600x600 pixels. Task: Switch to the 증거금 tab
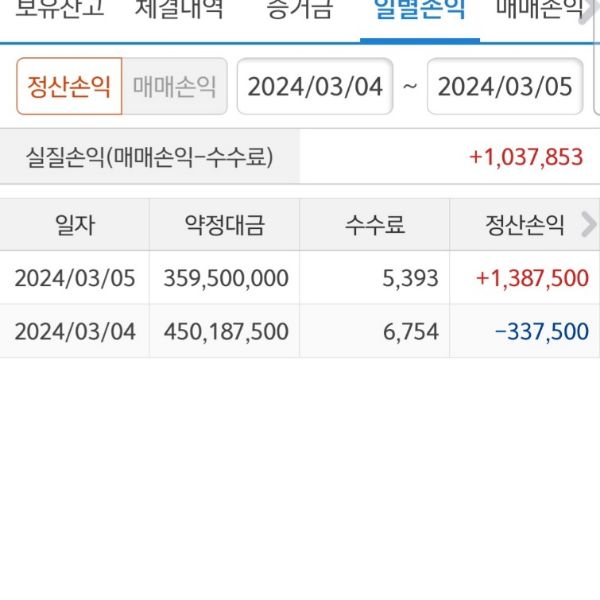pyautogui.click(x=300, y=12)
